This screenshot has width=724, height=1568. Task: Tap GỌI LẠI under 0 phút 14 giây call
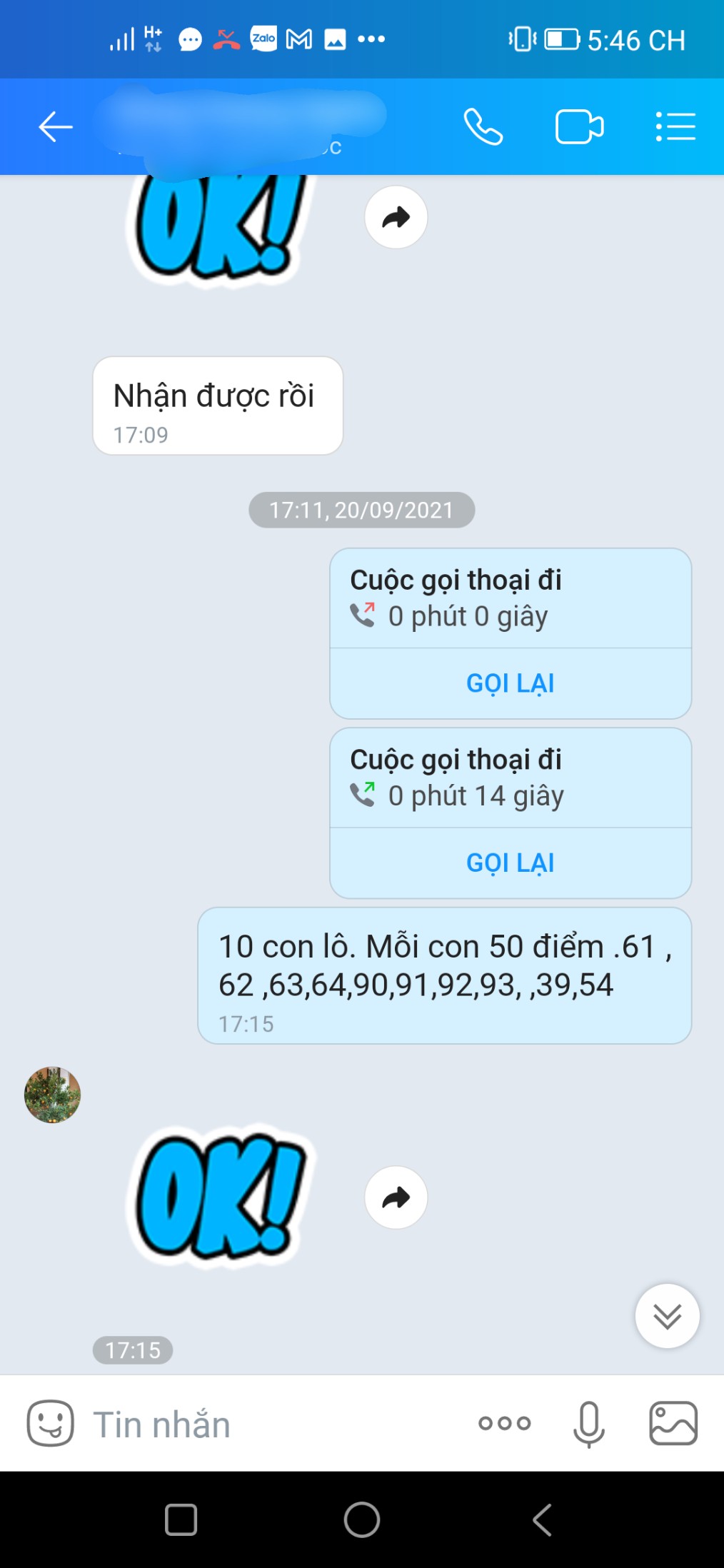point(511,863)
